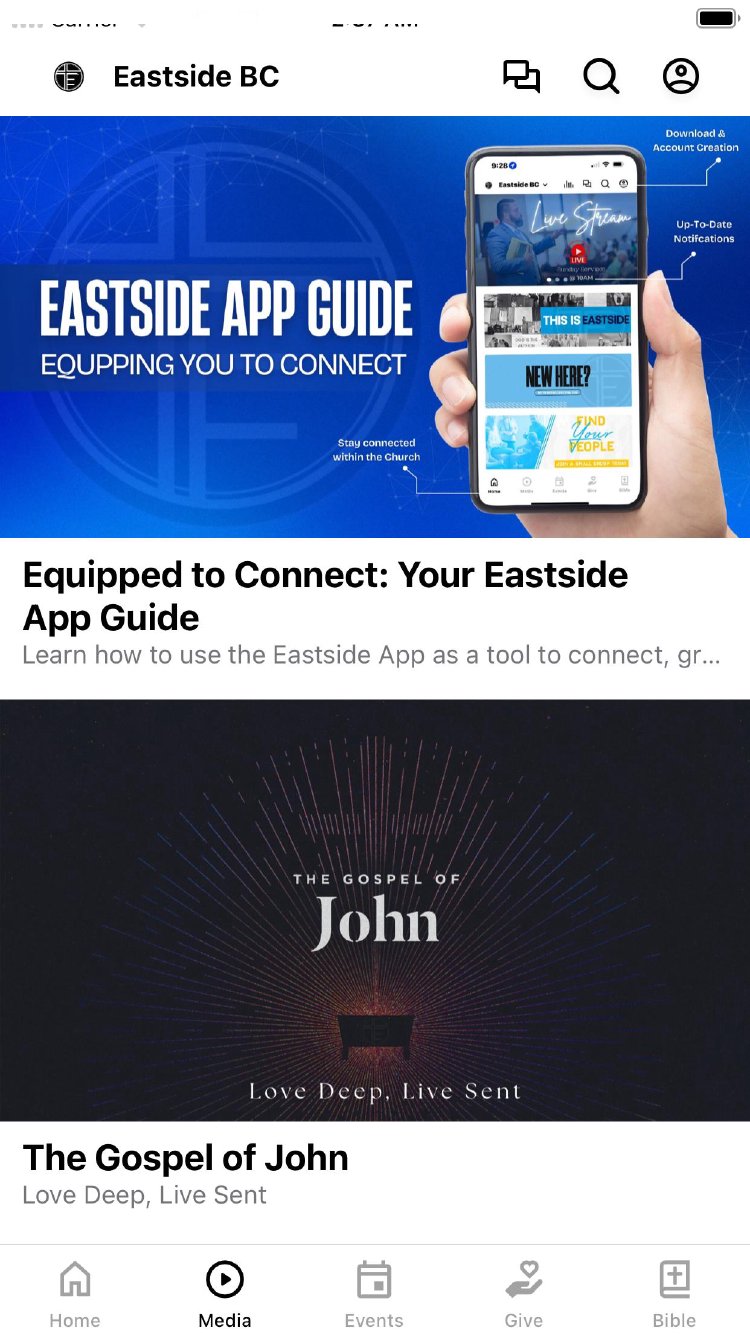Open the Bible tab
This screenshot has width=750, height=1334.
click(674, 1293)
